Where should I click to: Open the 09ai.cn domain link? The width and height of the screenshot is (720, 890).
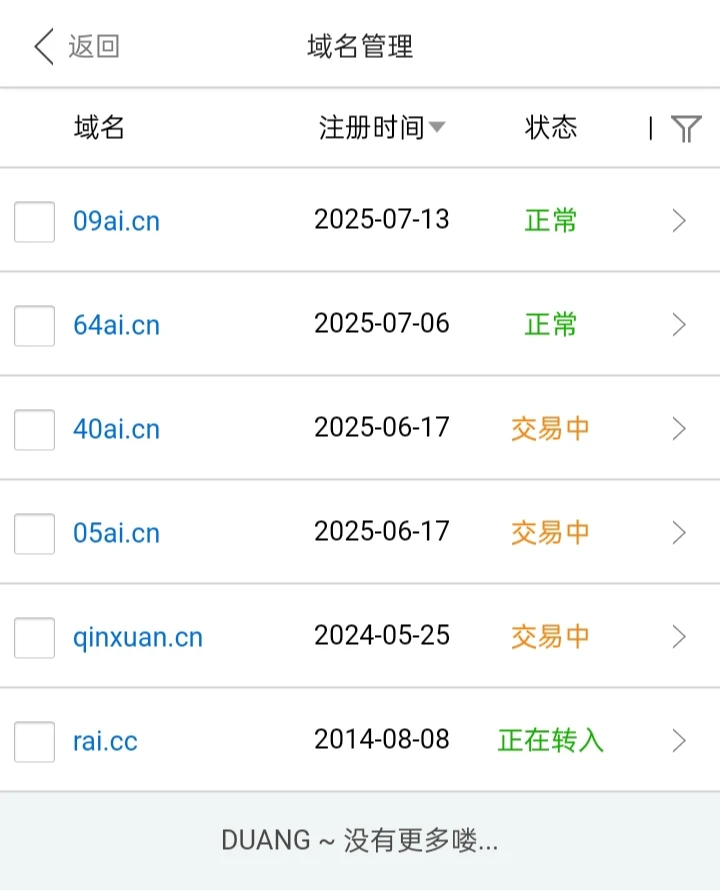click(x=116, y=221)
